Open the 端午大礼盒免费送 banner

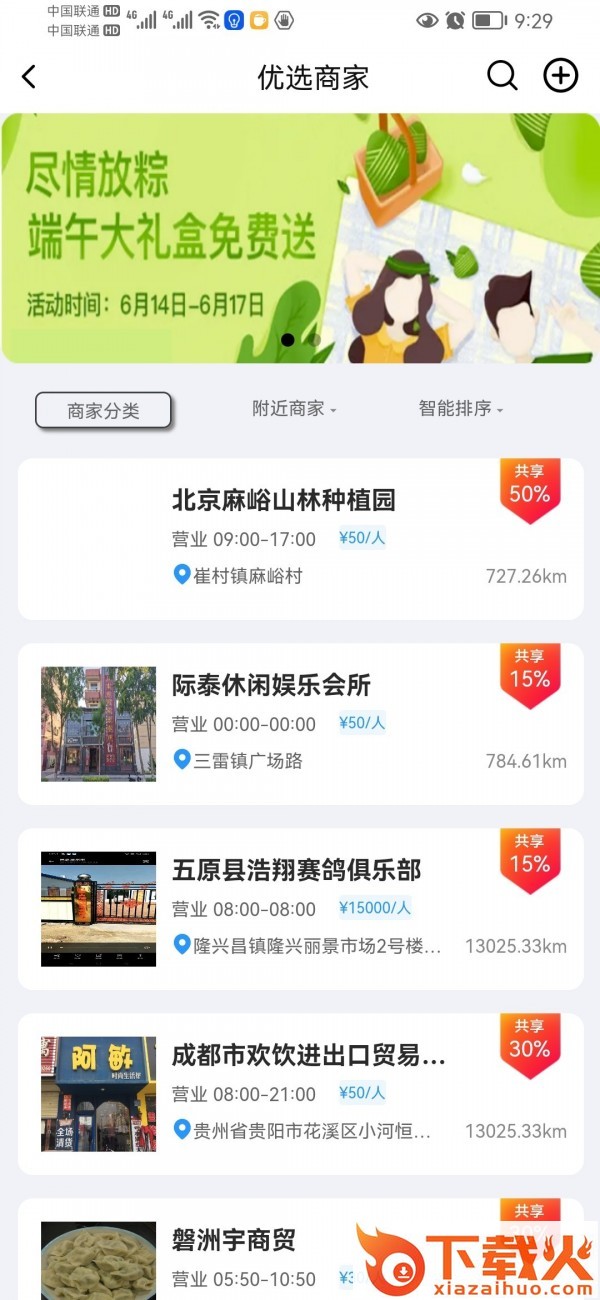[300, 238]
